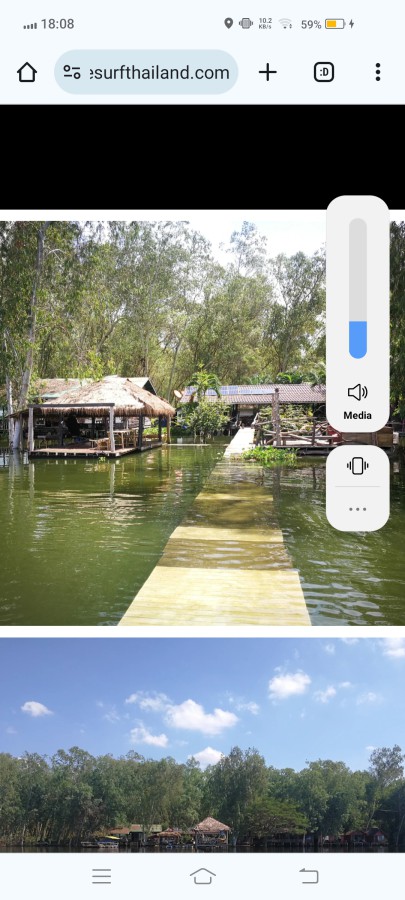Image resolution: width=405 pixels, height=900 pixels.
Task: Open the floating hut lake photo
Action: pyautogui.click(x=163, y=423)
